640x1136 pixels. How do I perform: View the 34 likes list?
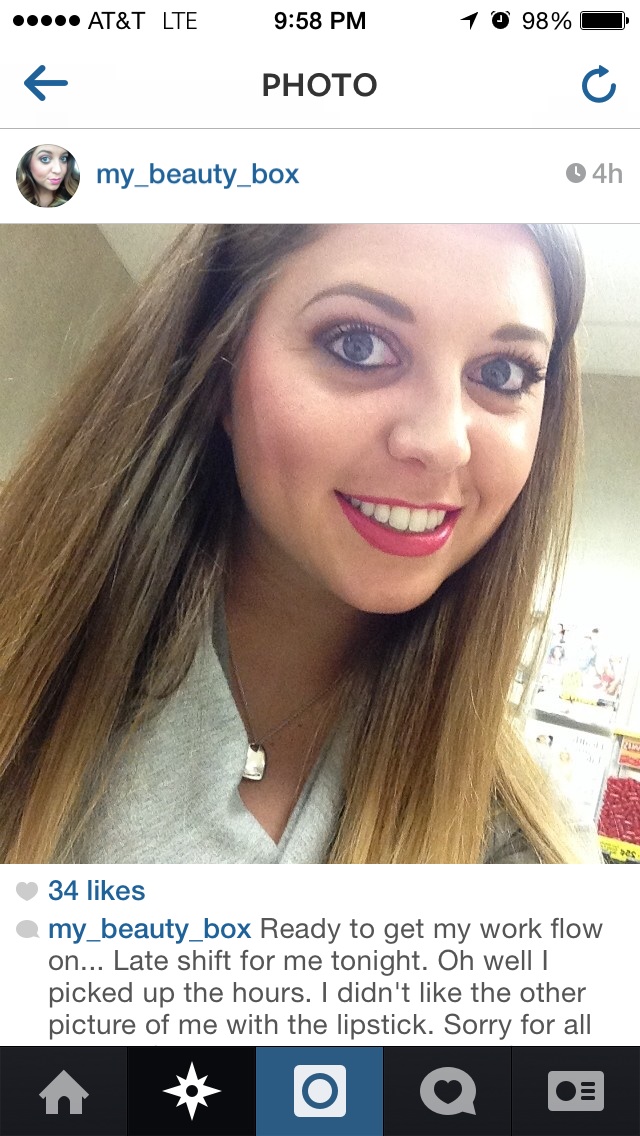click(x=96, y=890)
